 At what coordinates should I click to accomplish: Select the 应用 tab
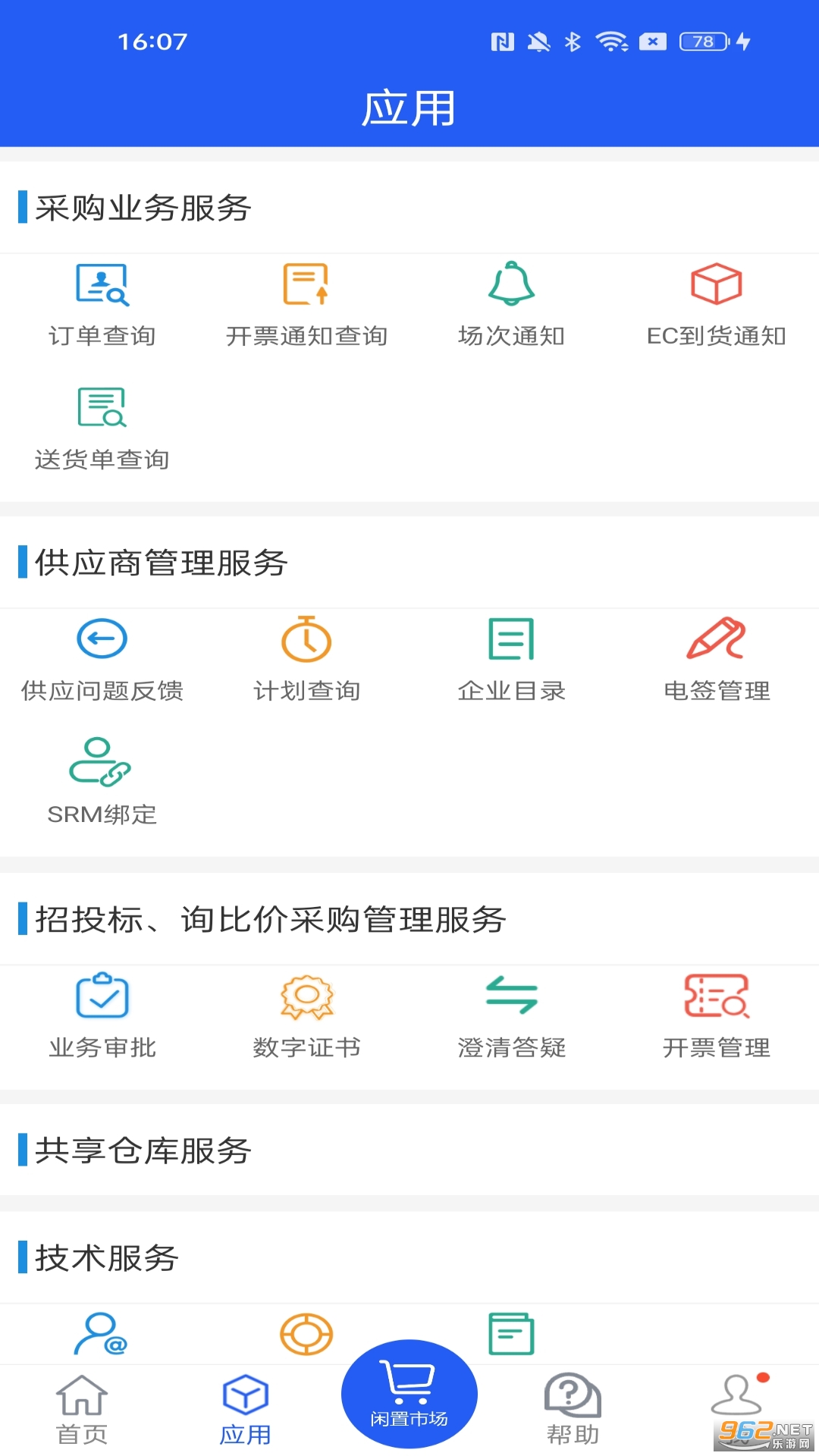point(245,1410)
